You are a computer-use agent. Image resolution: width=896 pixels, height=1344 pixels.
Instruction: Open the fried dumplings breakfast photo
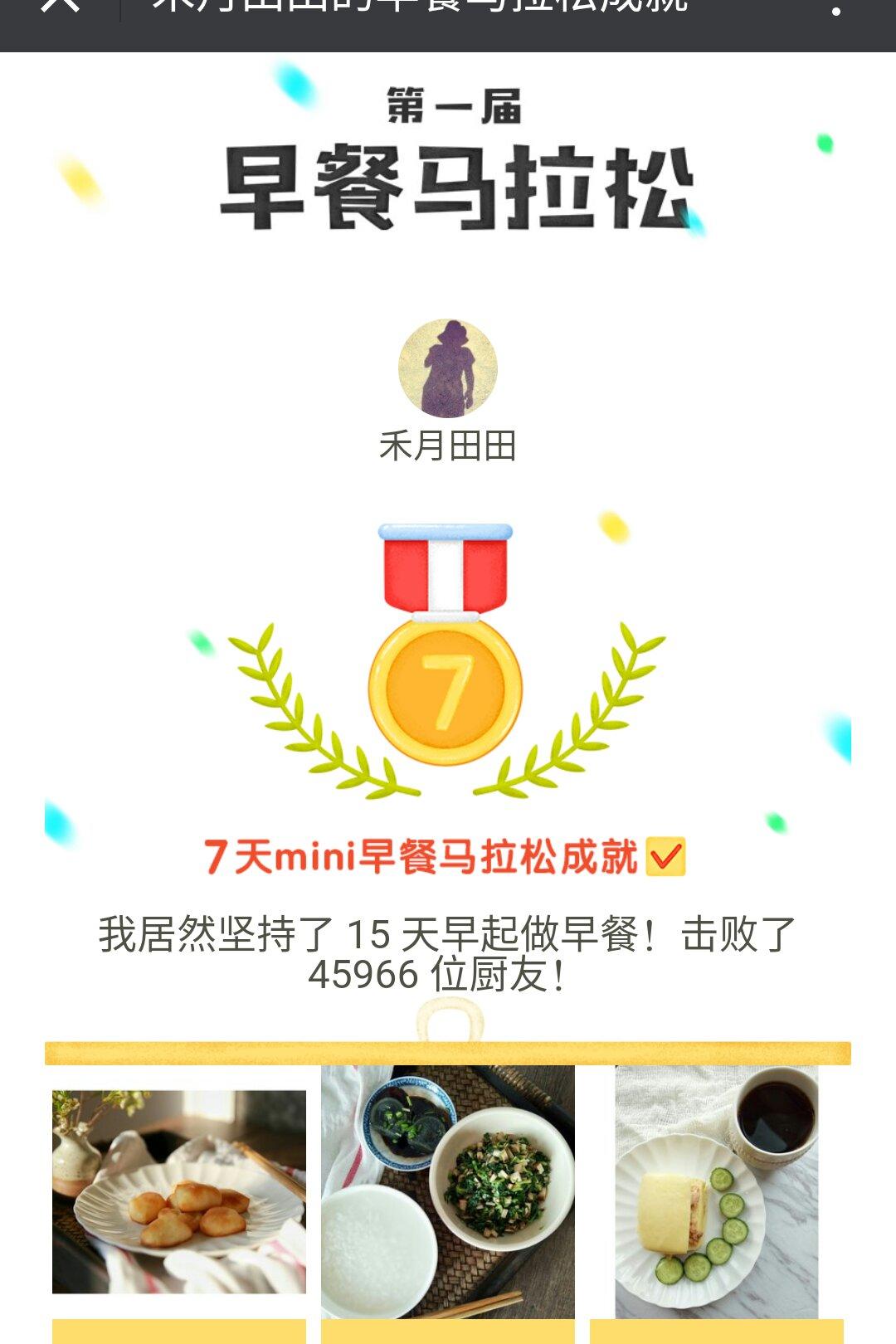[x=179, y=1192]
